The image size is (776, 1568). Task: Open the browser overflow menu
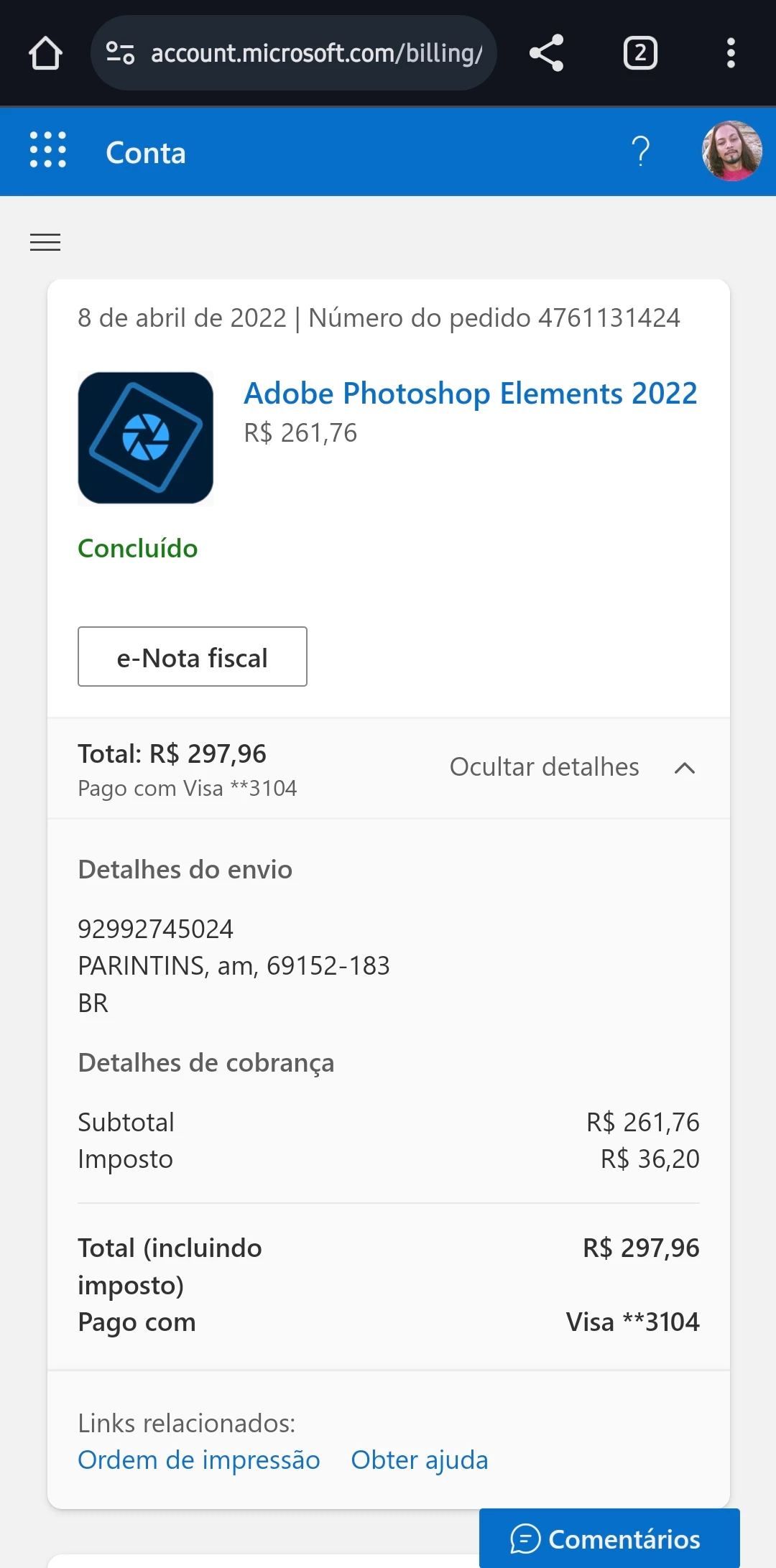(x=731, y=53)
